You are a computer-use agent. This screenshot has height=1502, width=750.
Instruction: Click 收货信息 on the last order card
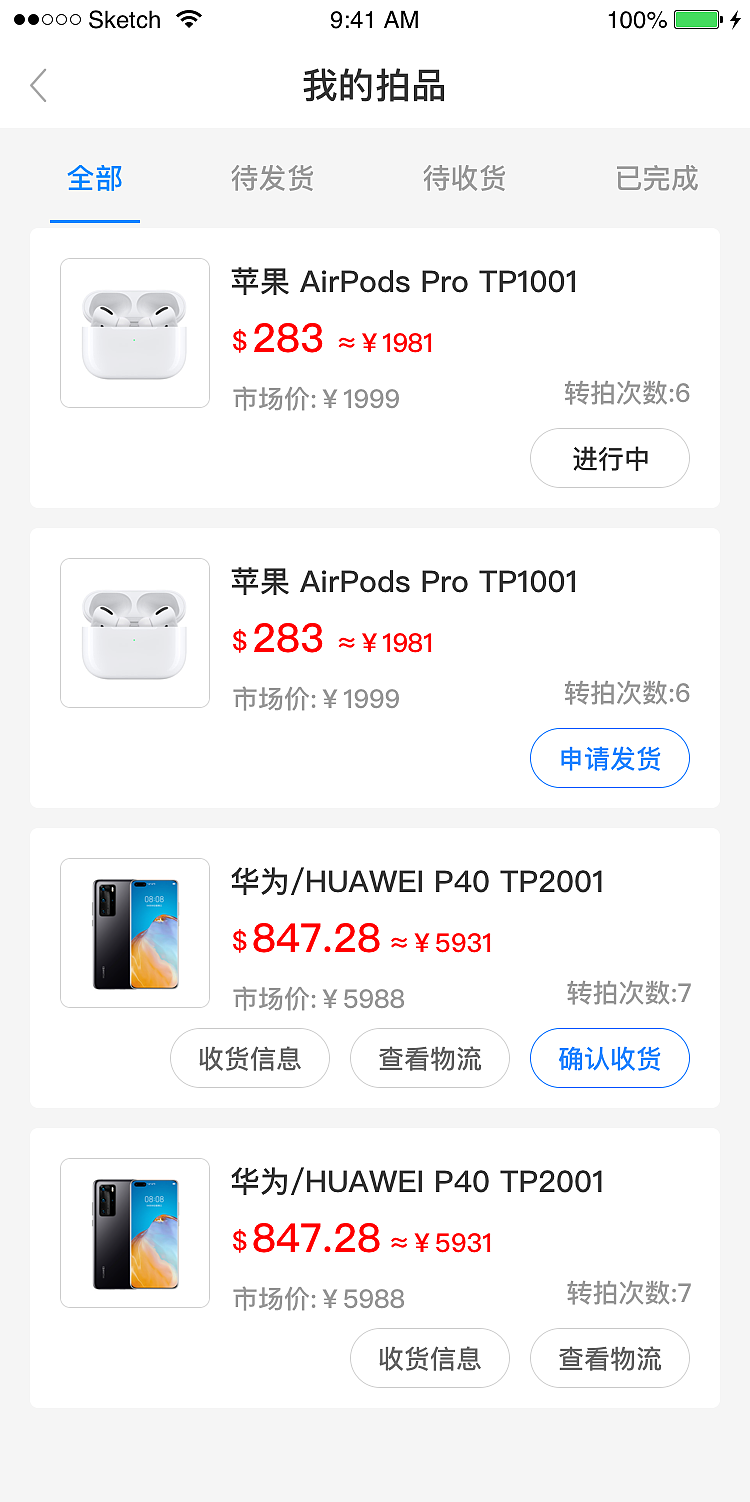pyautogui.click(x=429, y=1358)
